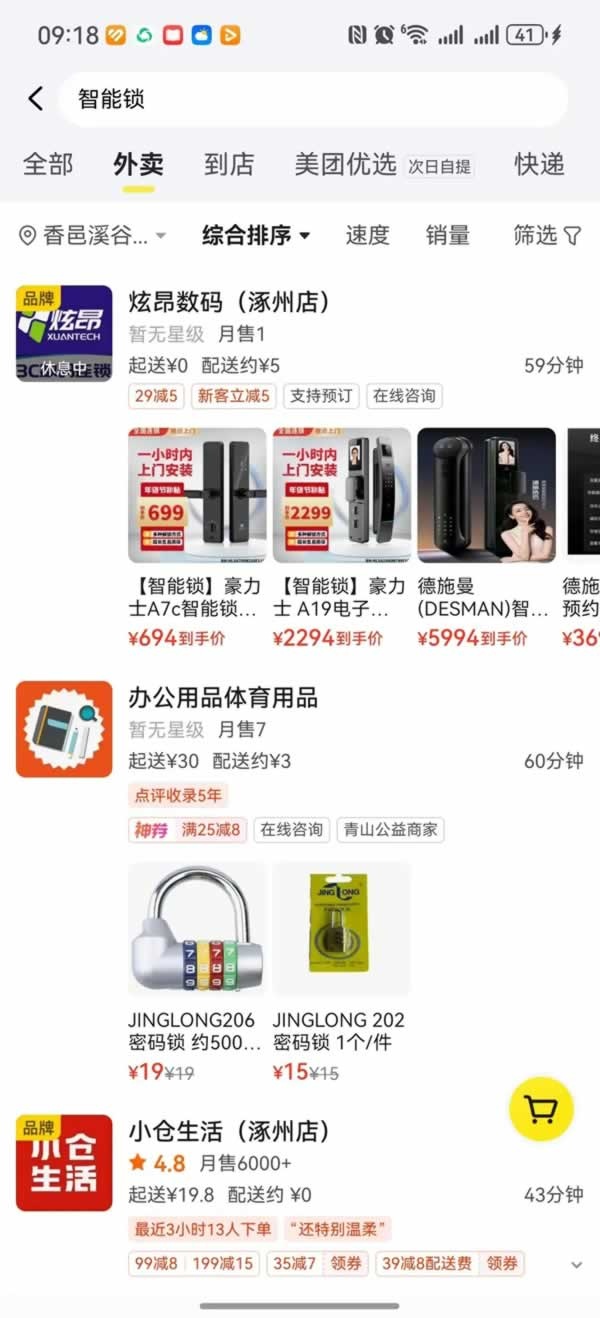Sort results by 速度
The width and height of the screenshot is (600, 1318).
367,236
